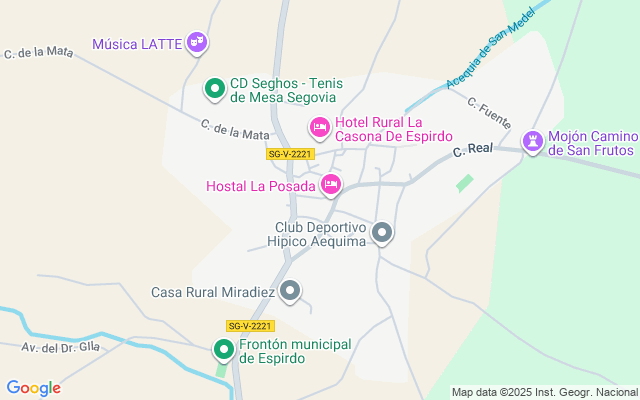Open the Frontón municipal de Espirdo pin
This screenshot has width=640, height=400.
[225, 350]
